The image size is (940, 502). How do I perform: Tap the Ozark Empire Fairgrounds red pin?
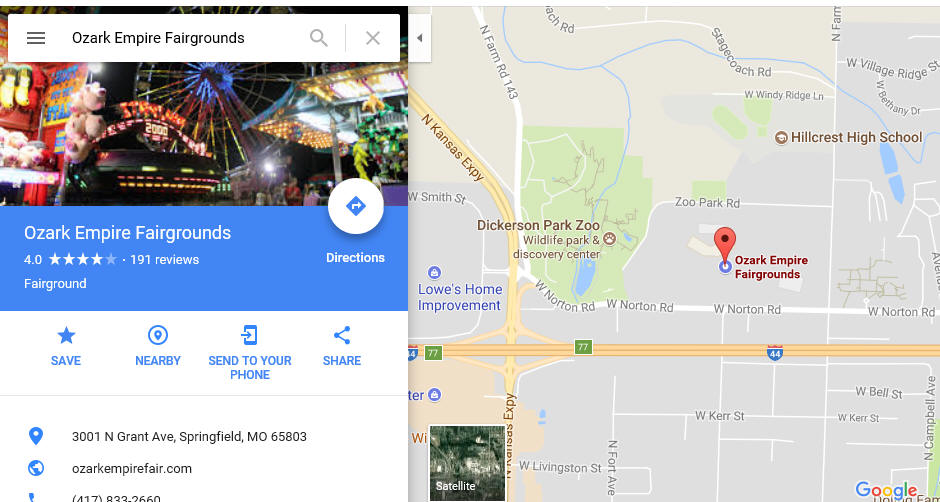tap(725, 245)
